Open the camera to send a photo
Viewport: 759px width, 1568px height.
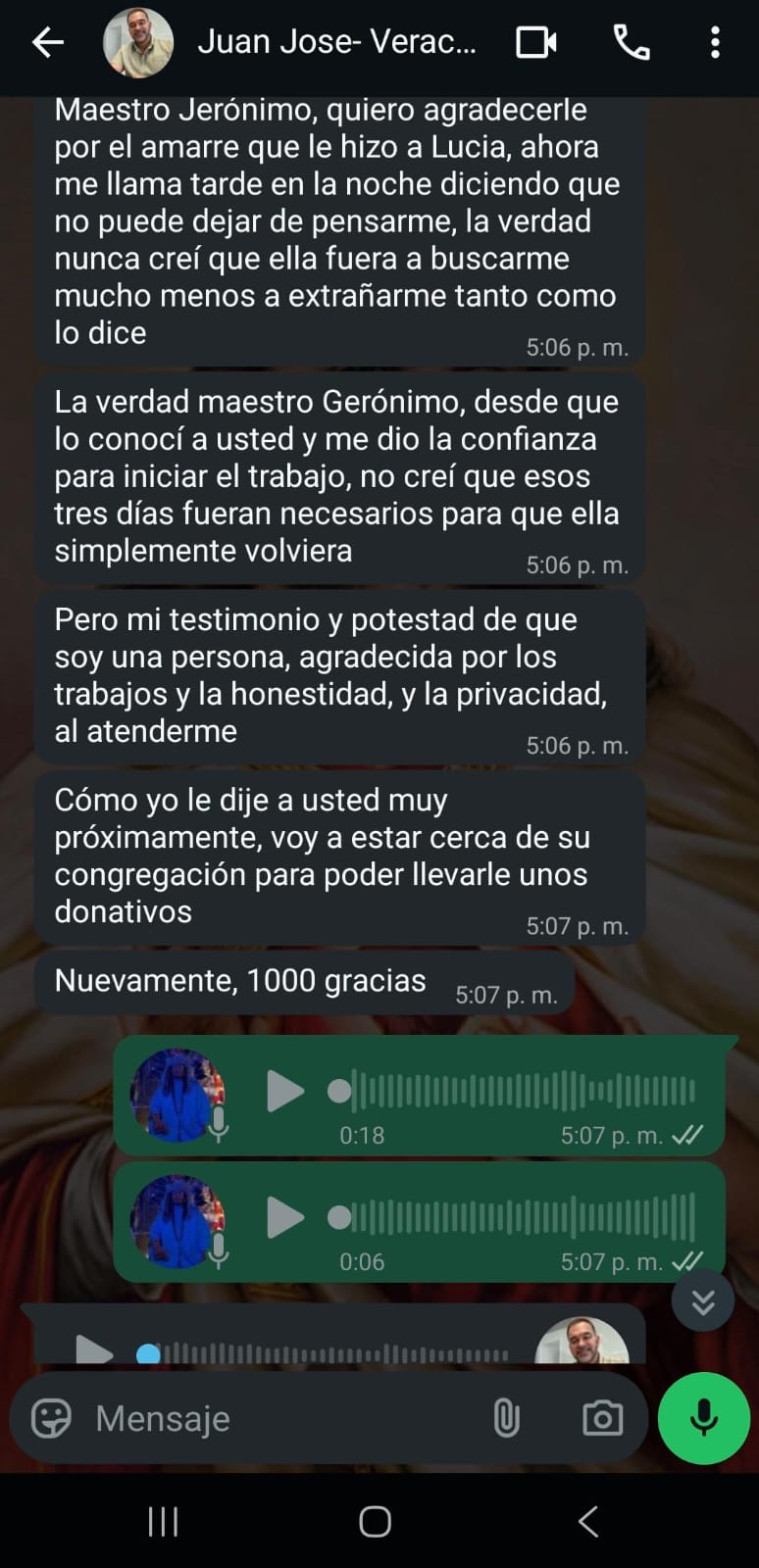[602, 1417]
